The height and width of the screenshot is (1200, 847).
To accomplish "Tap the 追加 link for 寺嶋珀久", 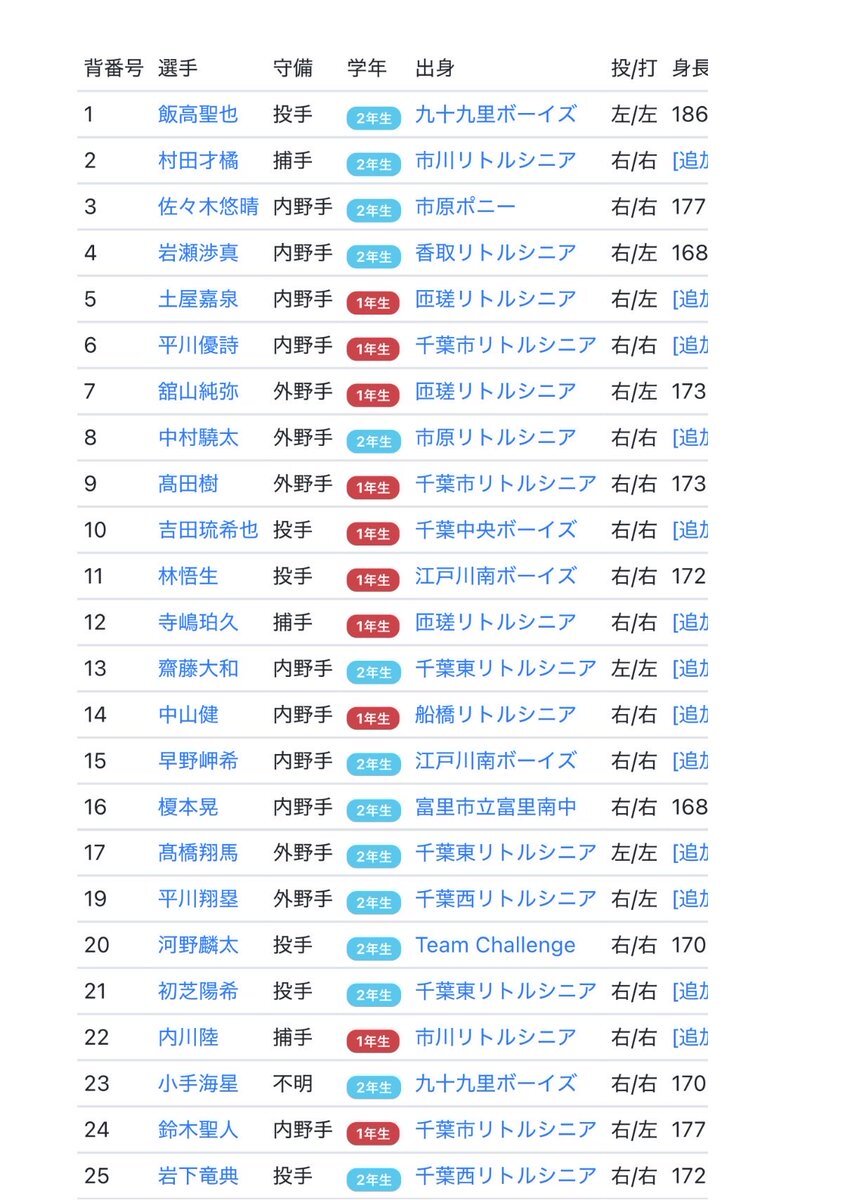I will coord(691,622).
